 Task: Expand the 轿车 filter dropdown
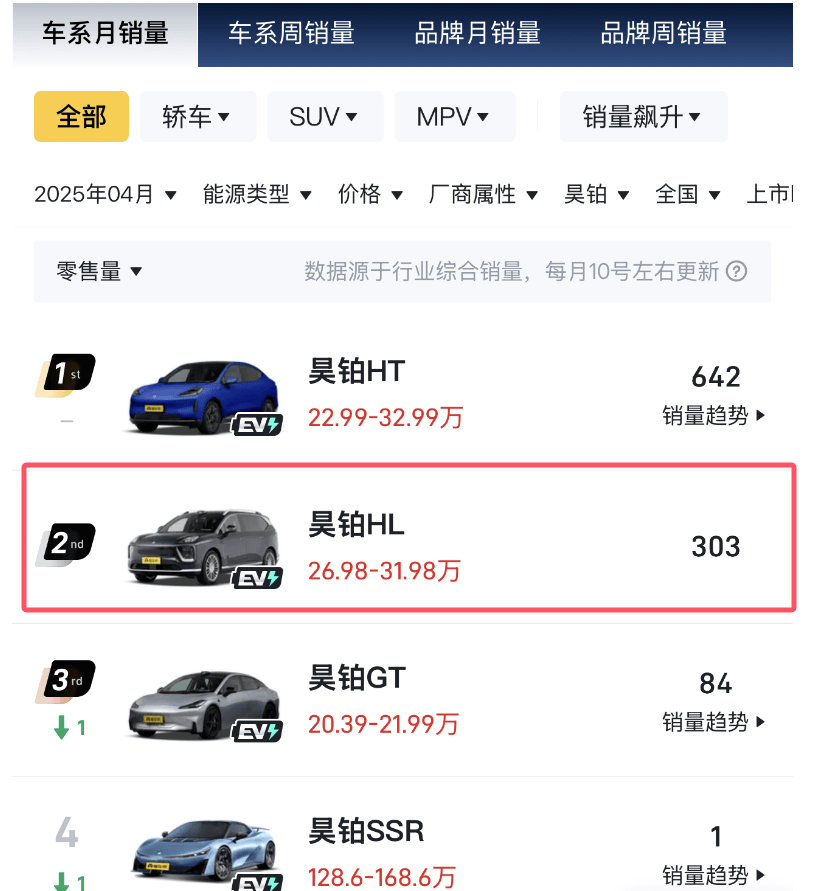coord(197,117)
